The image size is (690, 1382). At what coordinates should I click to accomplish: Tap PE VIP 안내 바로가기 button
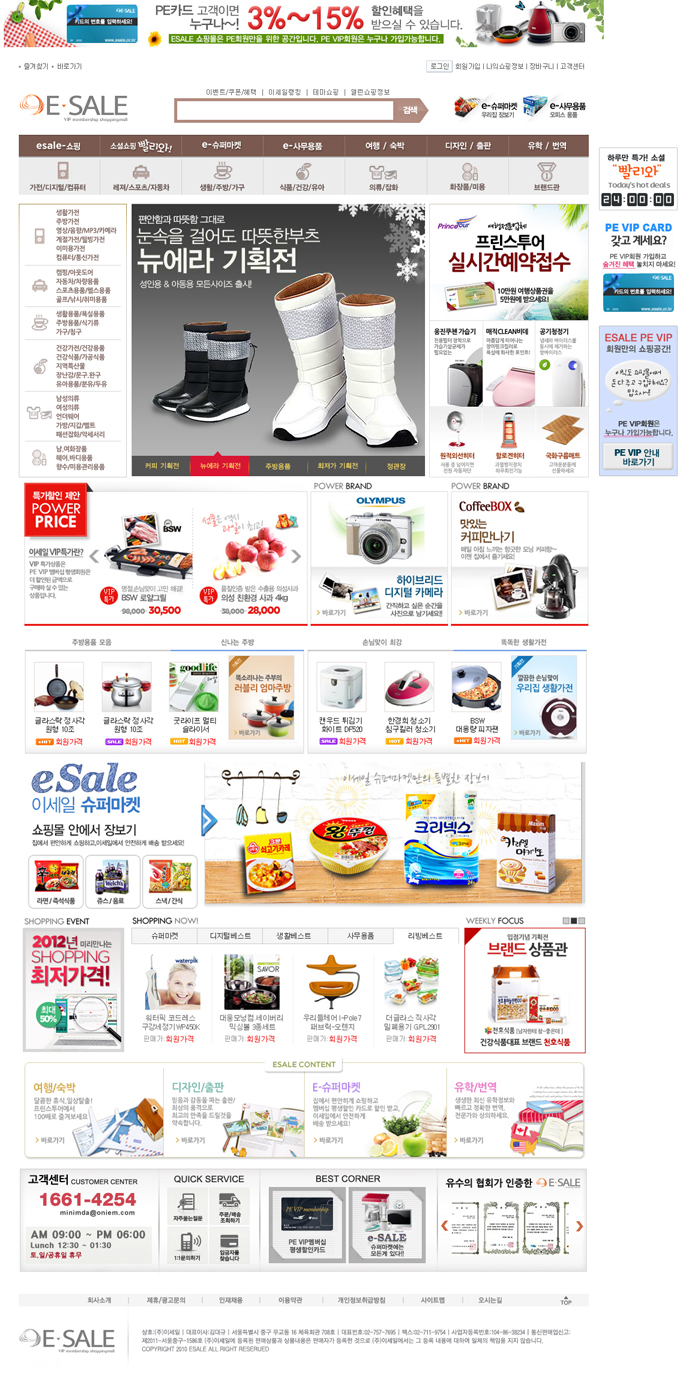click(x=638, y=457)
